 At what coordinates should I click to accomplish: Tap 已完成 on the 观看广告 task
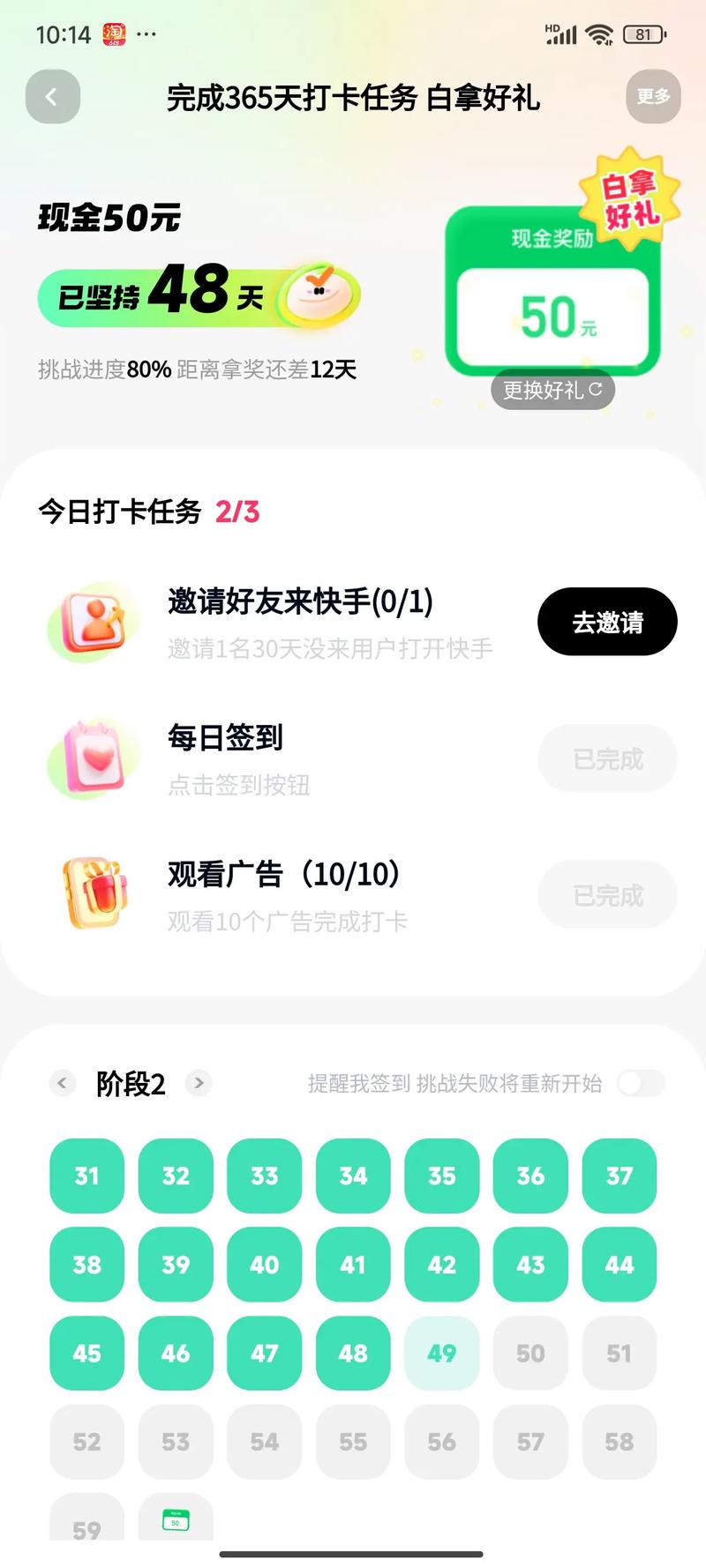[x=606, y=894]
